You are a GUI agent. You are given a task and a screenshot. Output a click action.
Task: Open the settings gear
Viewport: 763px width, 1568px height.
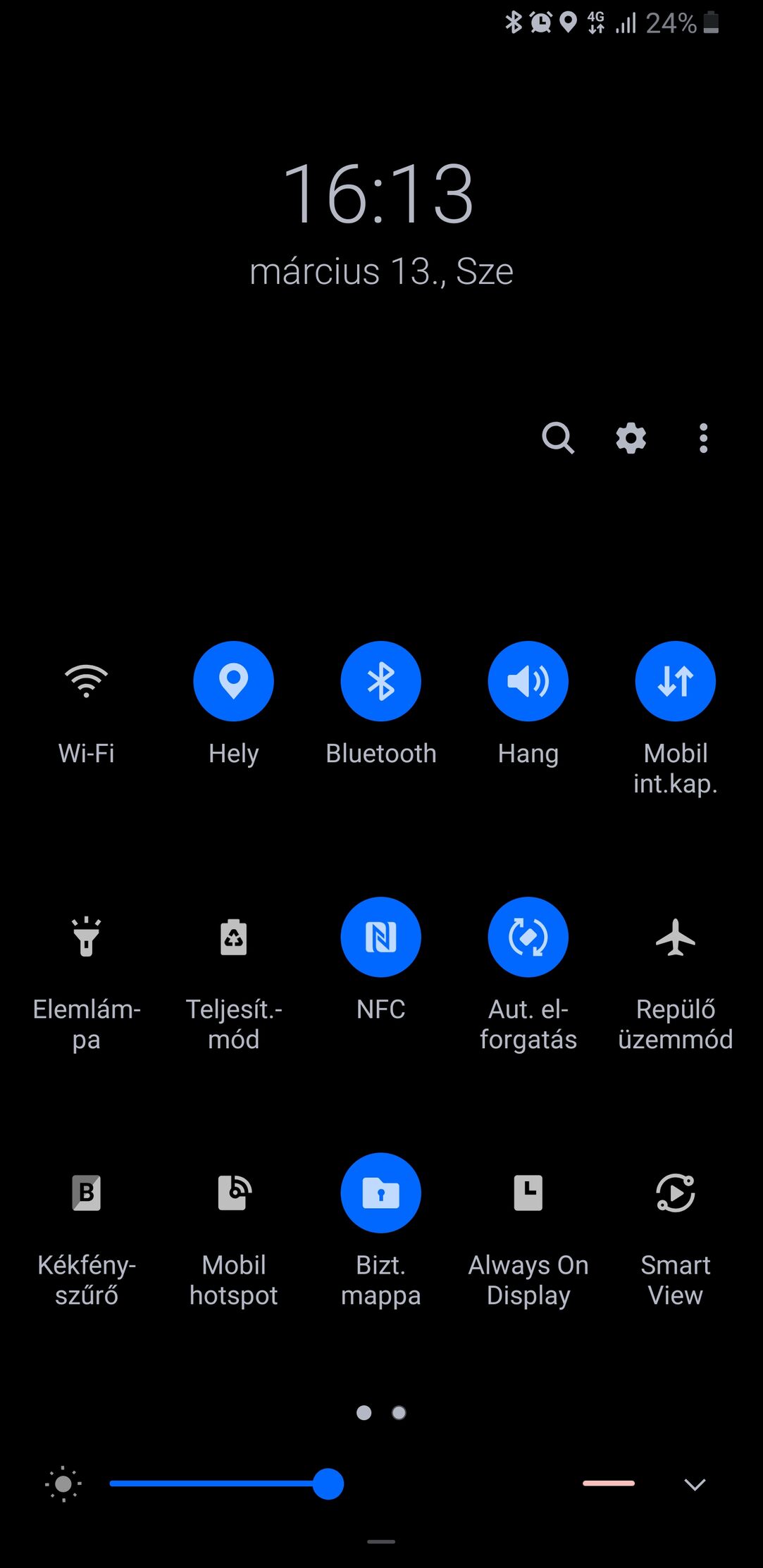[x=631, y=438]
